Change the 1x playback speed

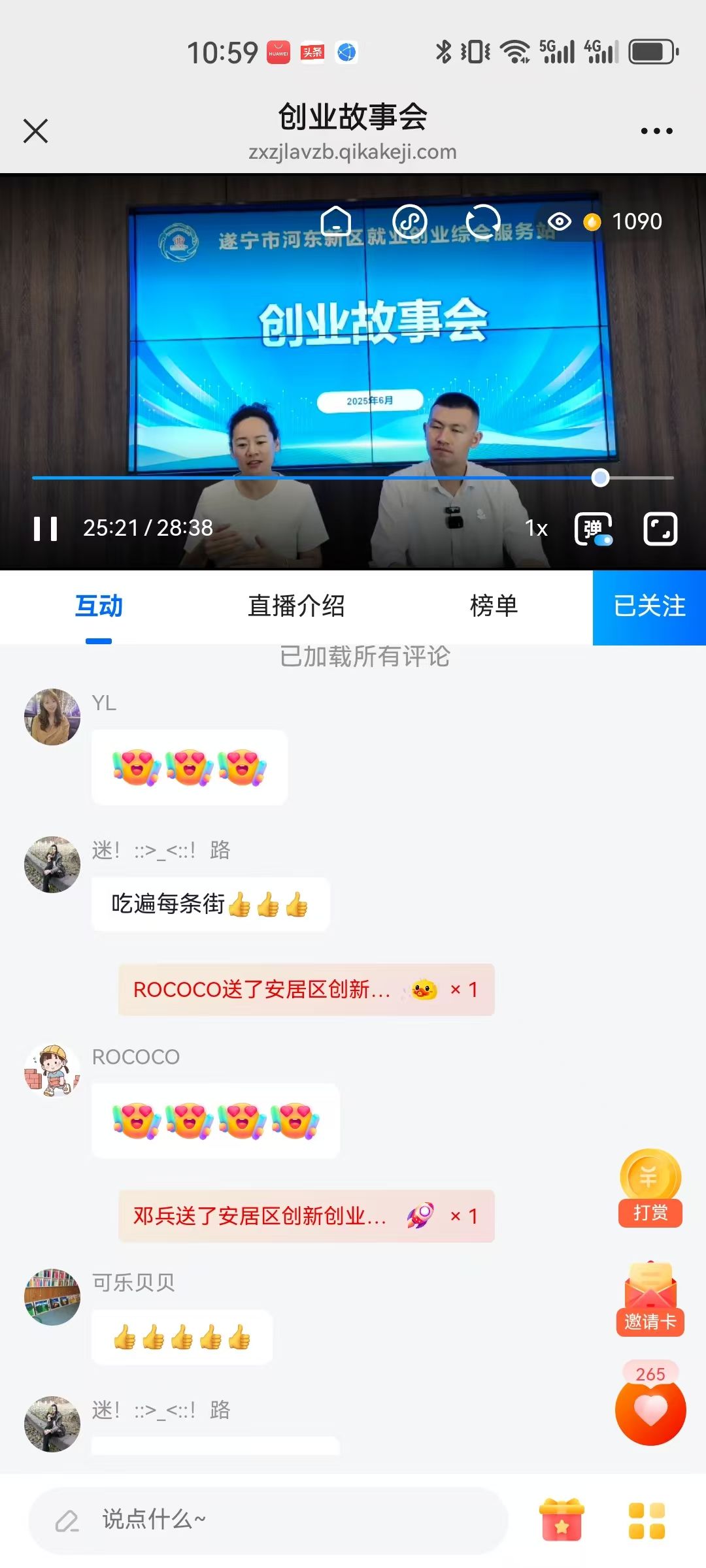pyautogui.click(x=536, y=529)
